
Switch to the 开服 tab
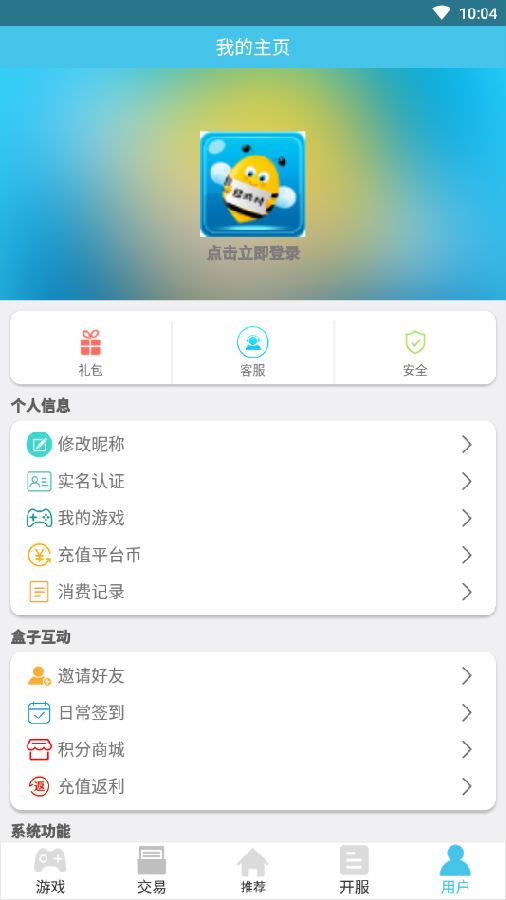click(x=354, y=871)
